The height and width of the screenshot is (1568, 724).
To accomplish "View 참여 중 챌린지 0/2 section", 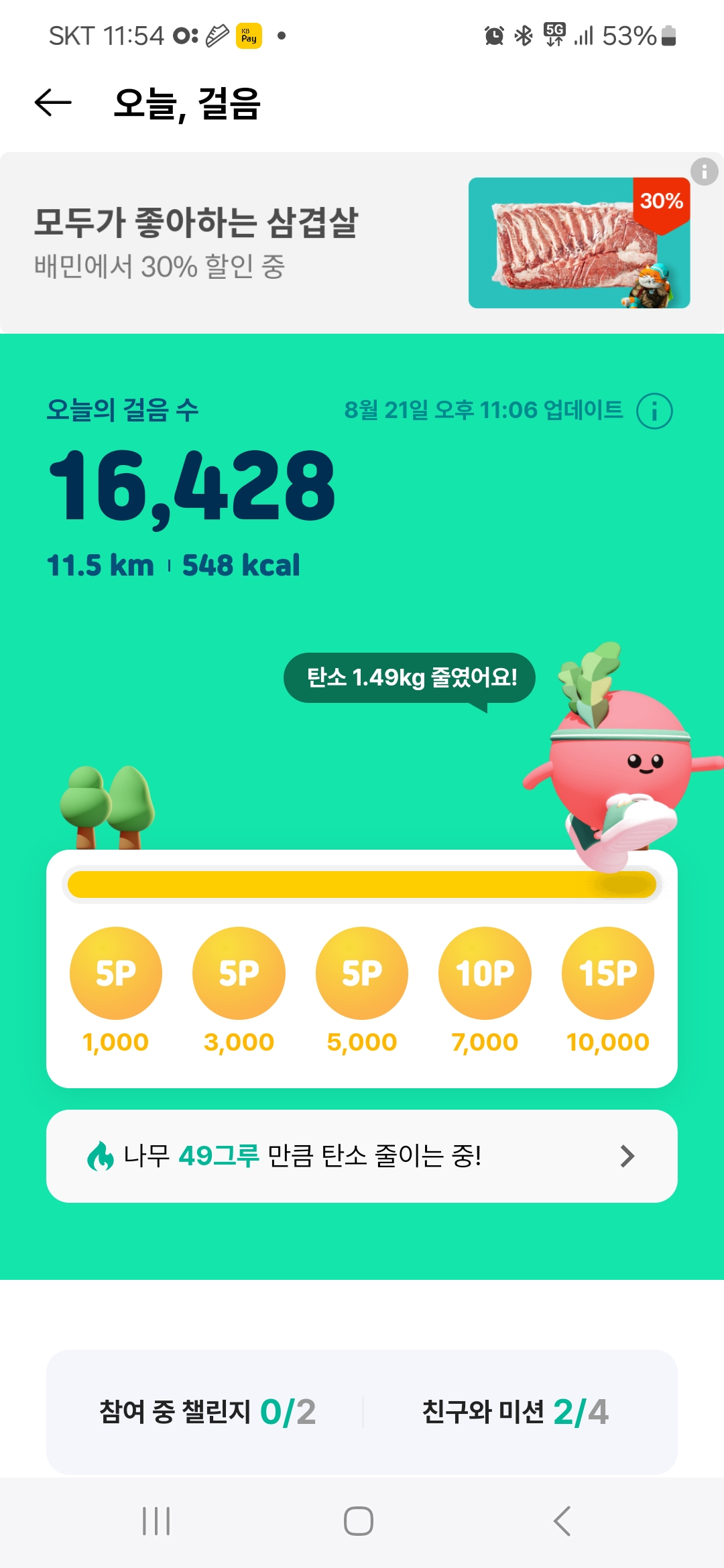I will pos(207,1412).
